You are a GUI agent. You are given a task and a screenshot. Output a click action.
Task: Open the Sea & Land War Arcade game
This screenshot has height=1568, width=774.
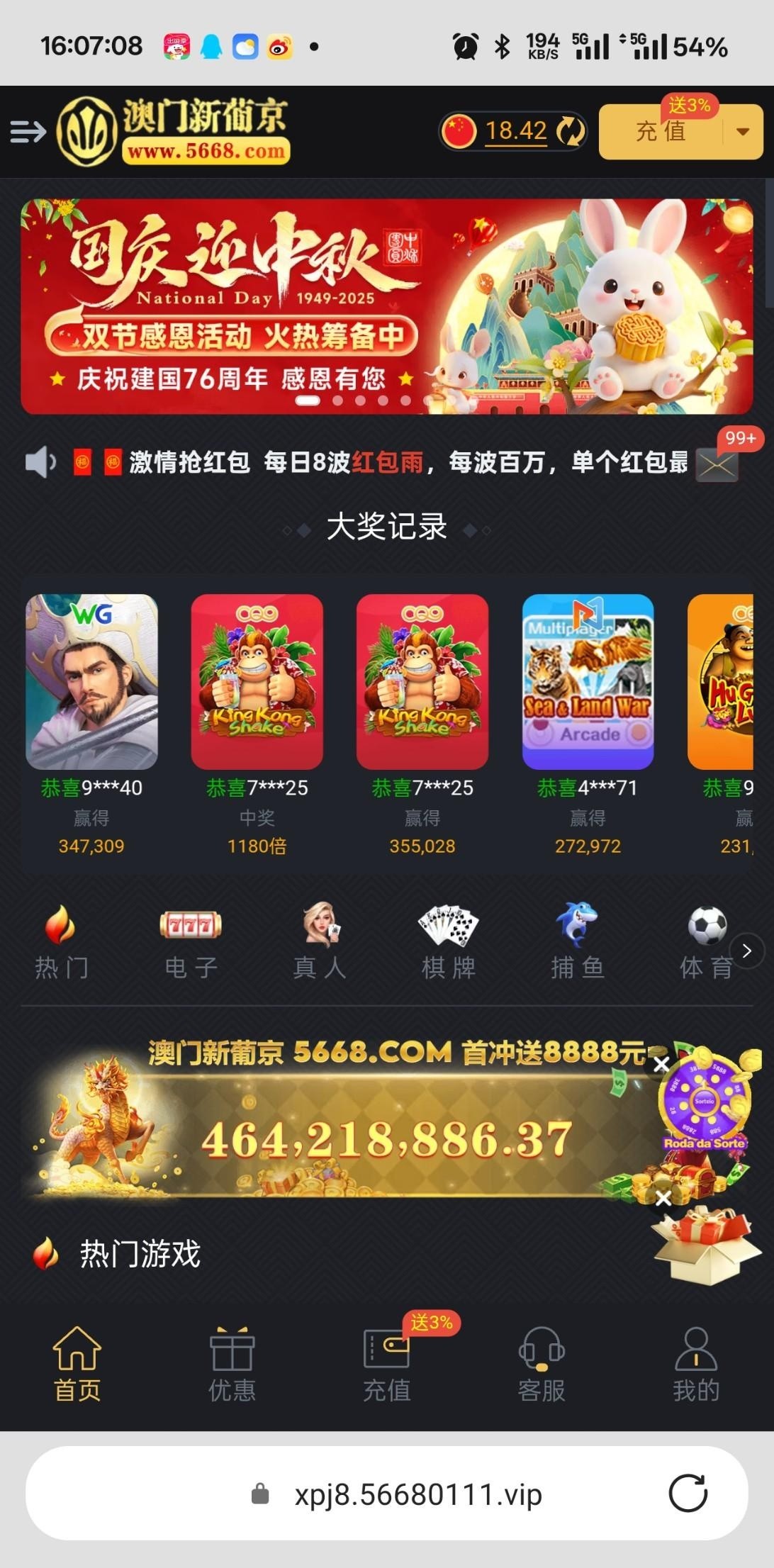point(588,682)
